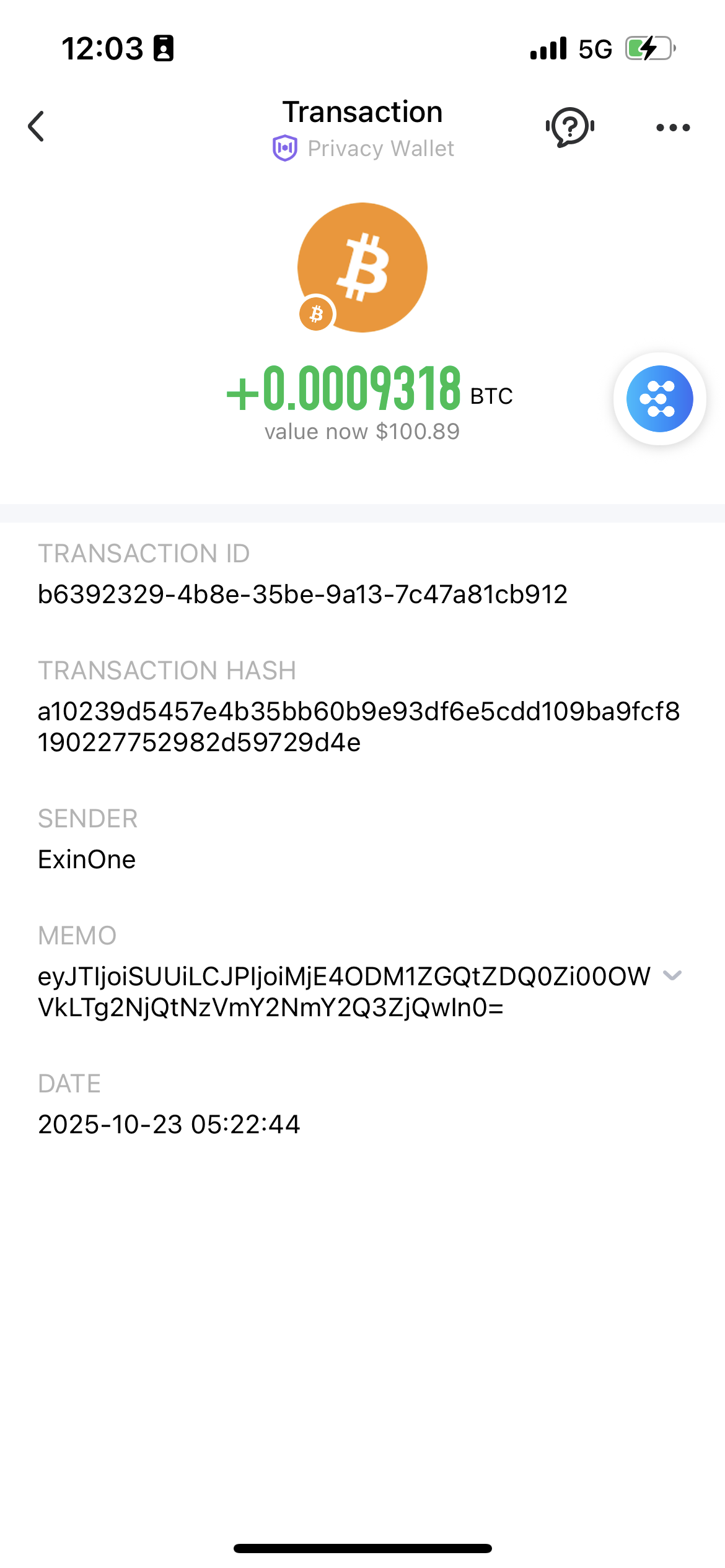Expand the memo with the chevron
The image size is (725, 1568).
coord(672,976)
